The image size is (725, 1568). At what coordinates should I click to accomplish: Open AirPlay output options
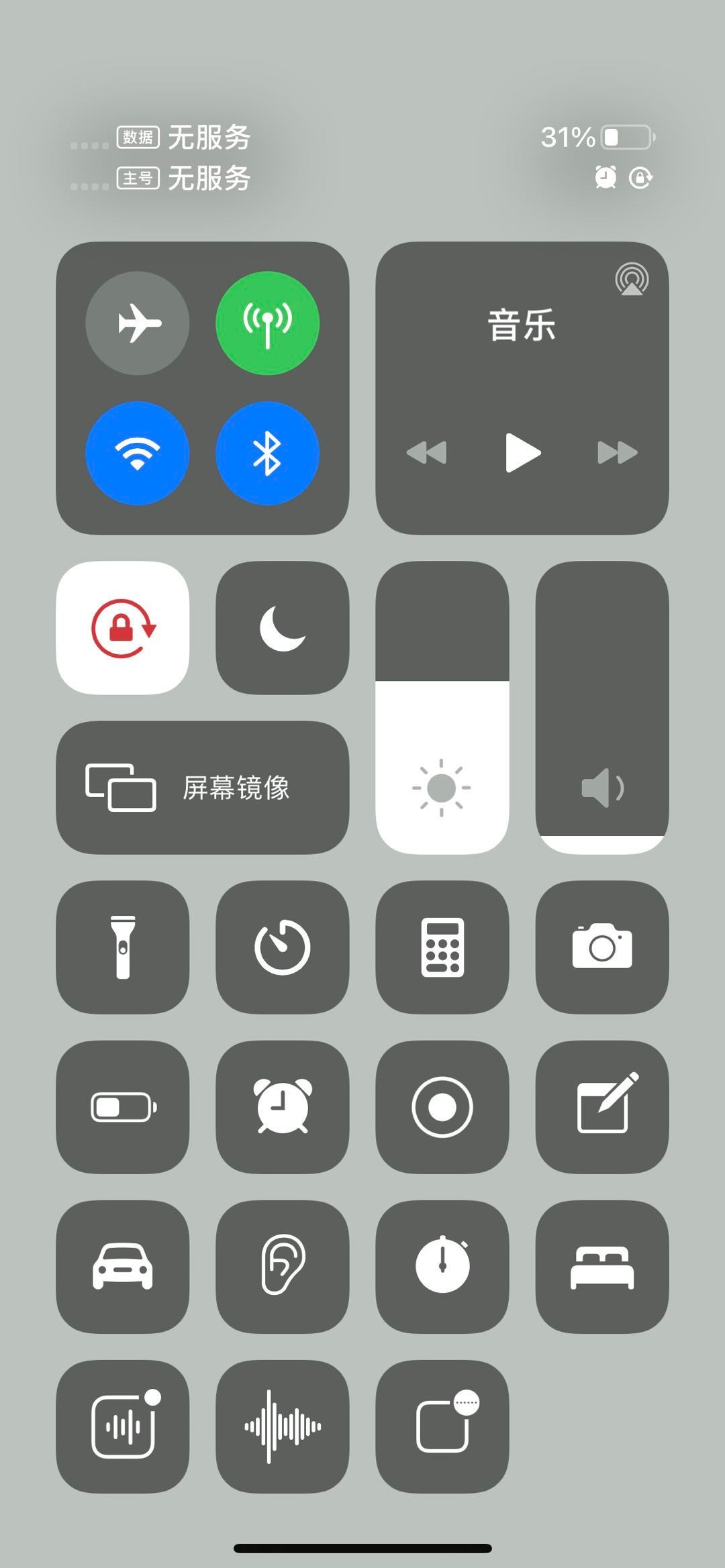point(632,279)
